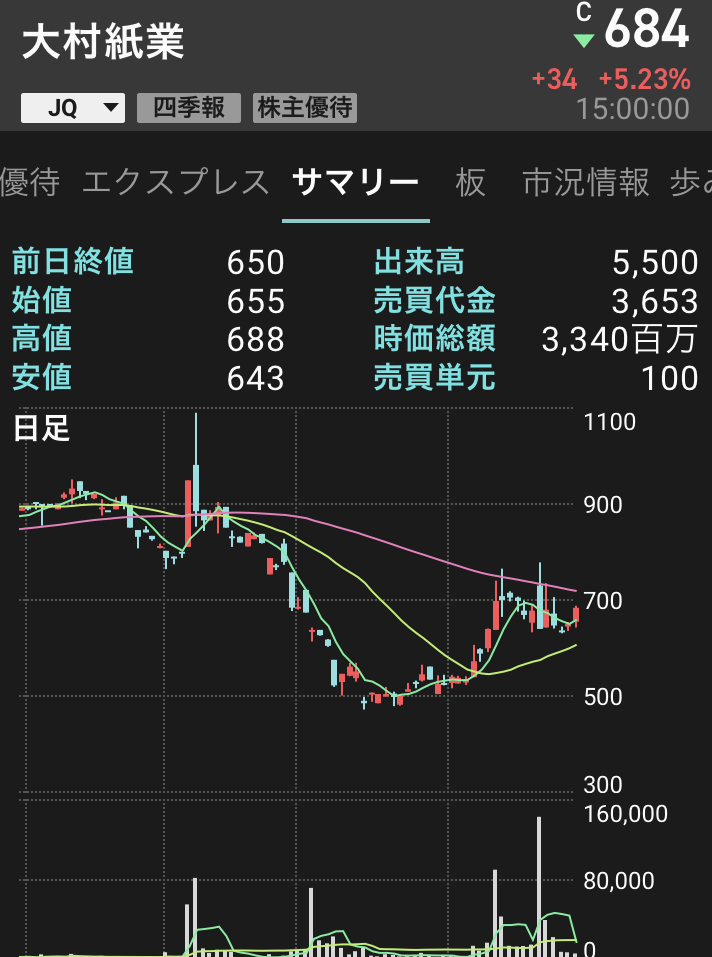Open the partly visible 歩み tab
The width and height of the screenshot is (712, 957).
click(x=690, y=182)
